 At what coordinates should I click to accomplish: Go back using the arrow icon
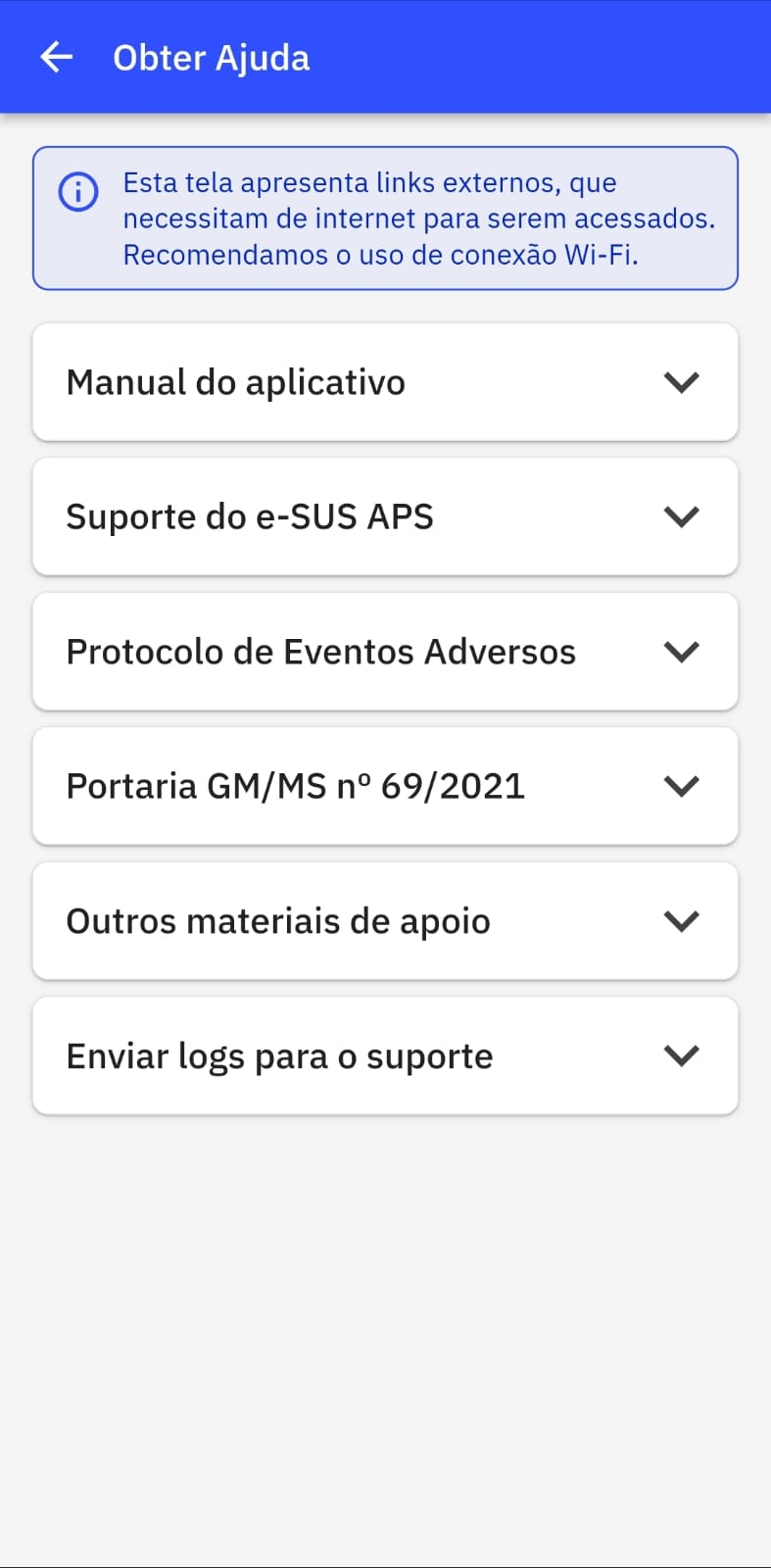coord(56,58)
